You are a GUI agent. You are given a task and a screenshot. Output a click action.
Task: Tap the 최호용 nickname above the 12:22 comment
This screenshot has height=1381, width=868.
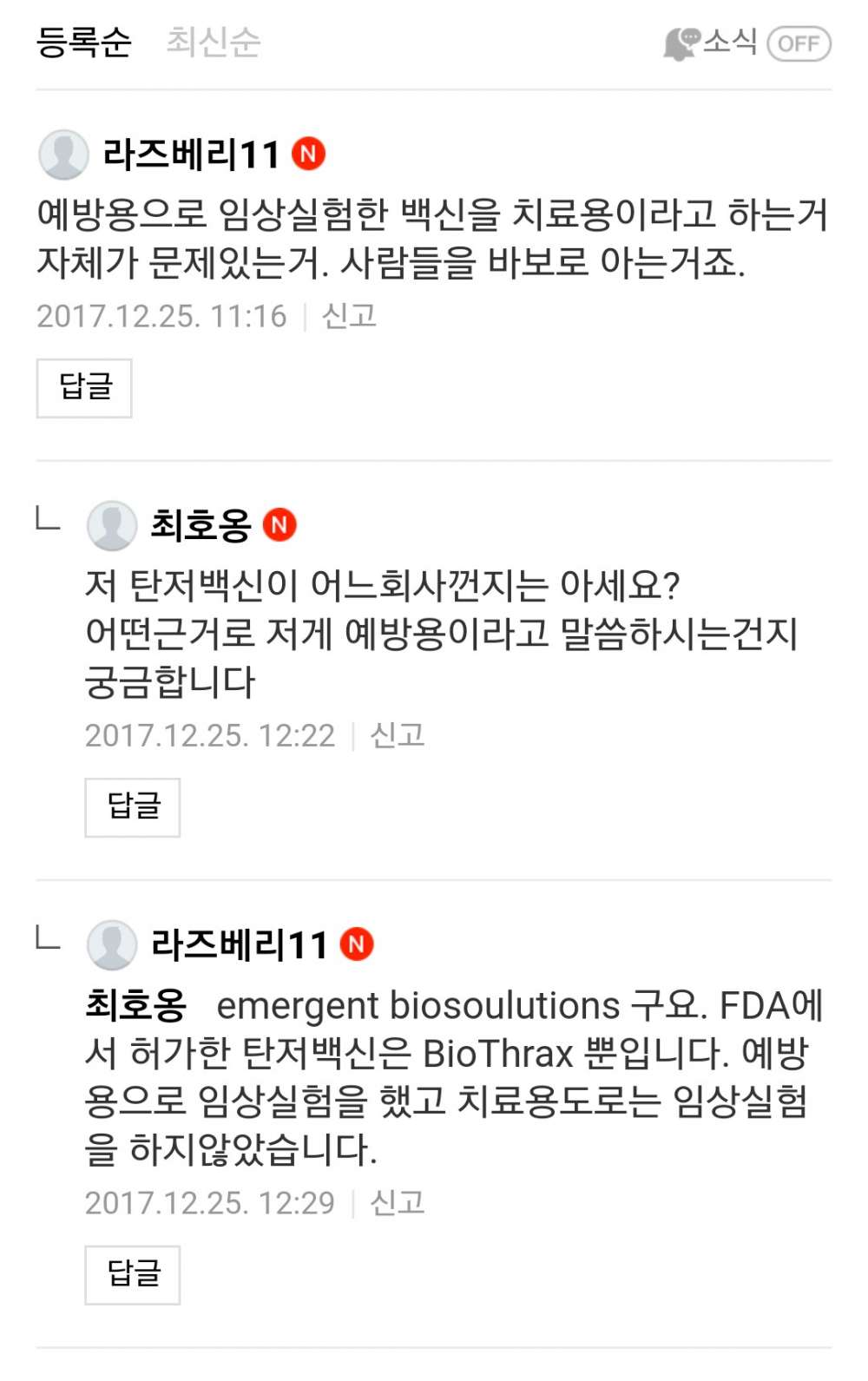(201, 525)
